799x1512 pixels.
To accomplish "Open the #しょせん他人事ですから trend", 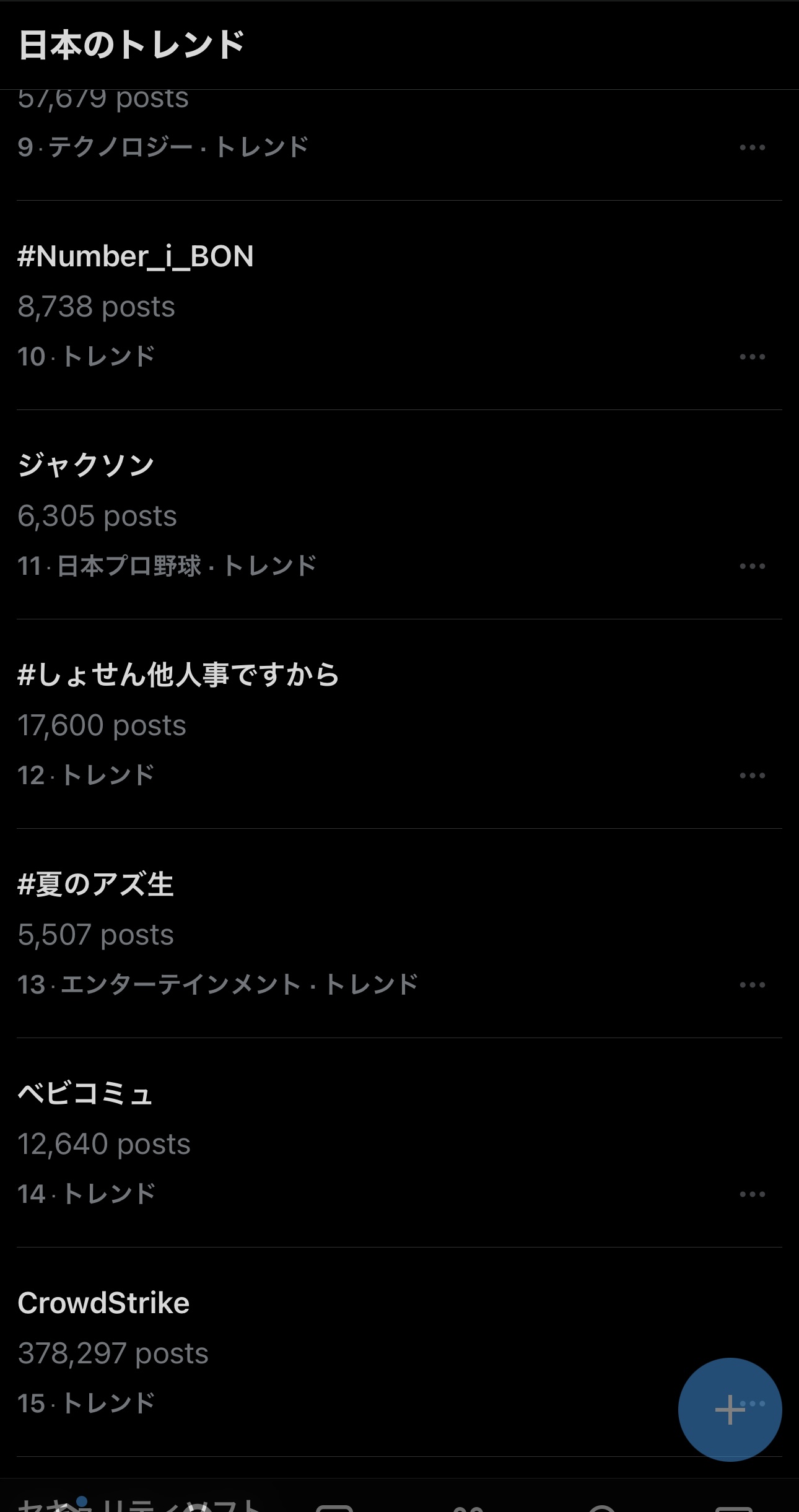I will tap(399, 724).
